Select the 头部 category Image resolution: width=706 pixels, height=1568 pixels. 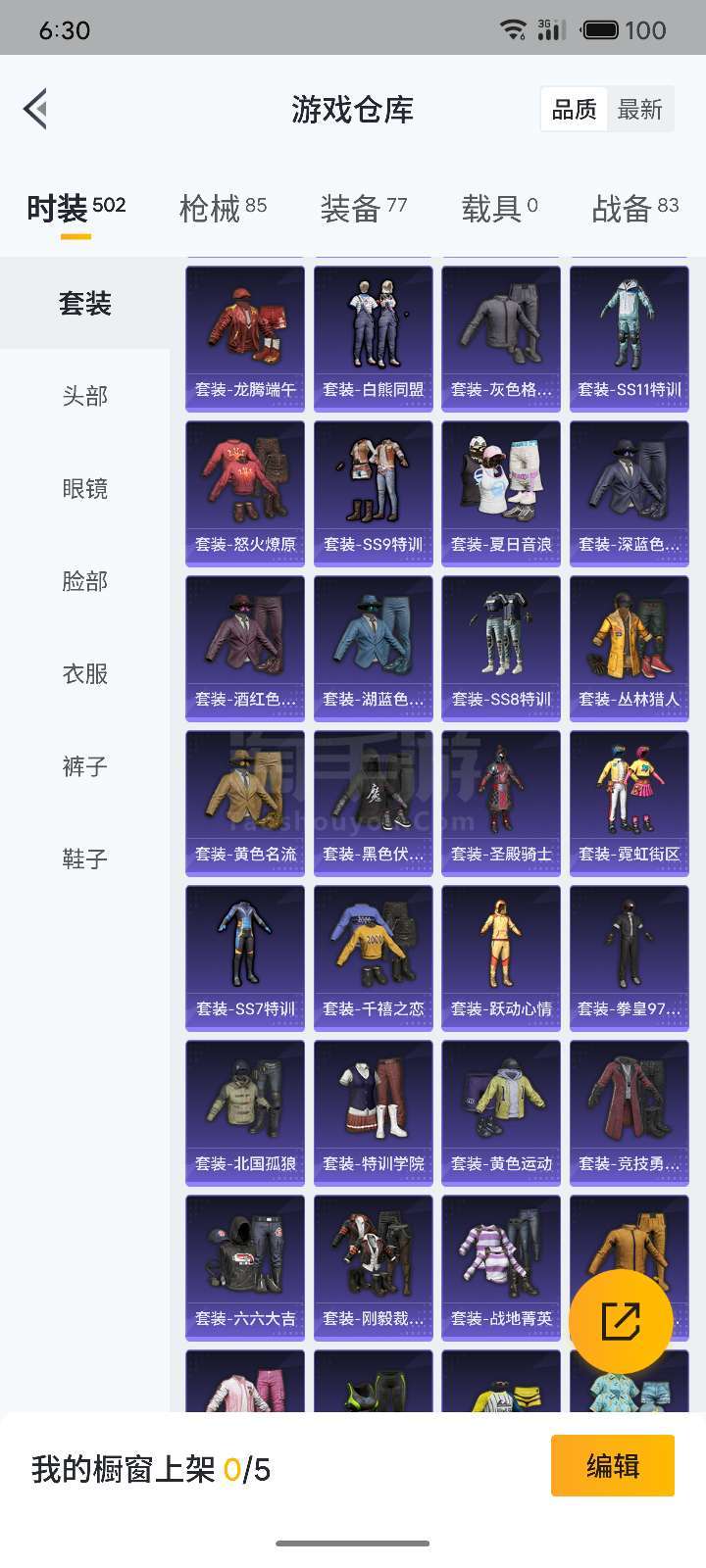[85, 396]
